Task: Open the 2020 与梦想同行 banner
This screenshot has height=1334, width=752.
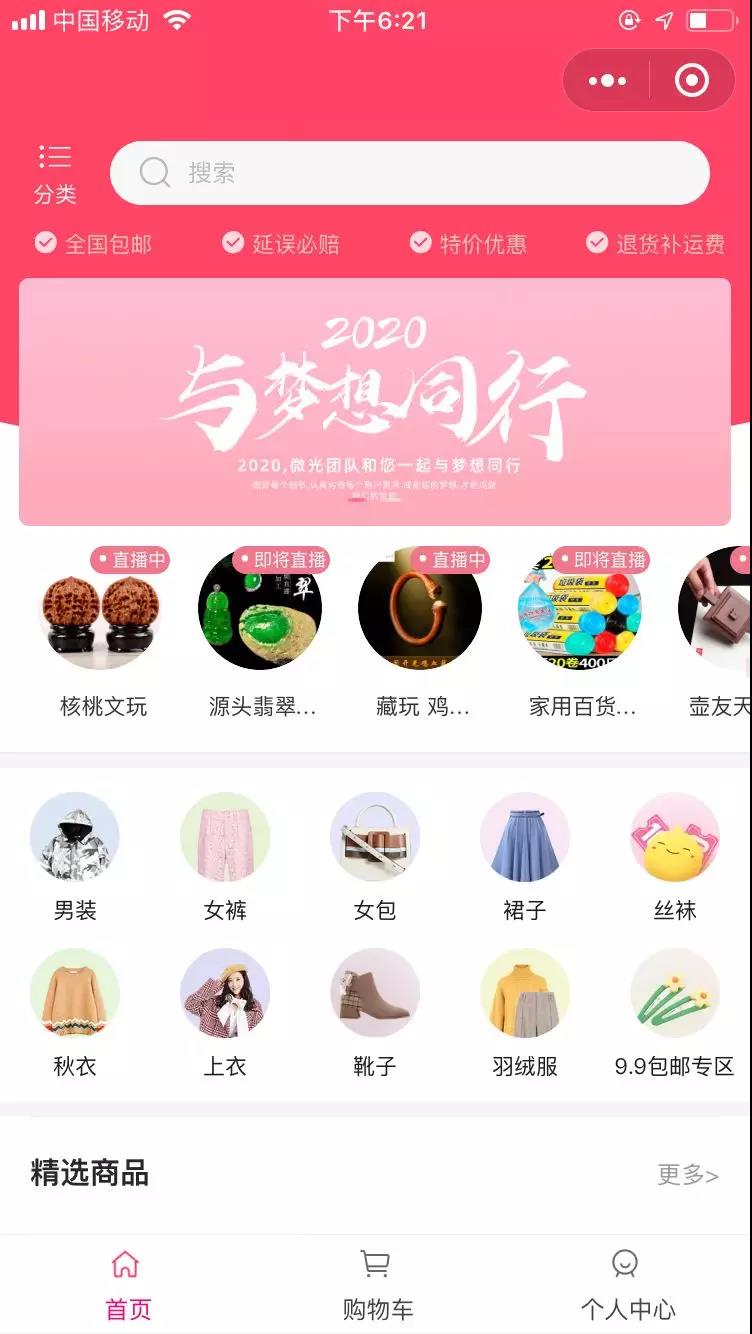Action: [x=375, y=402]
